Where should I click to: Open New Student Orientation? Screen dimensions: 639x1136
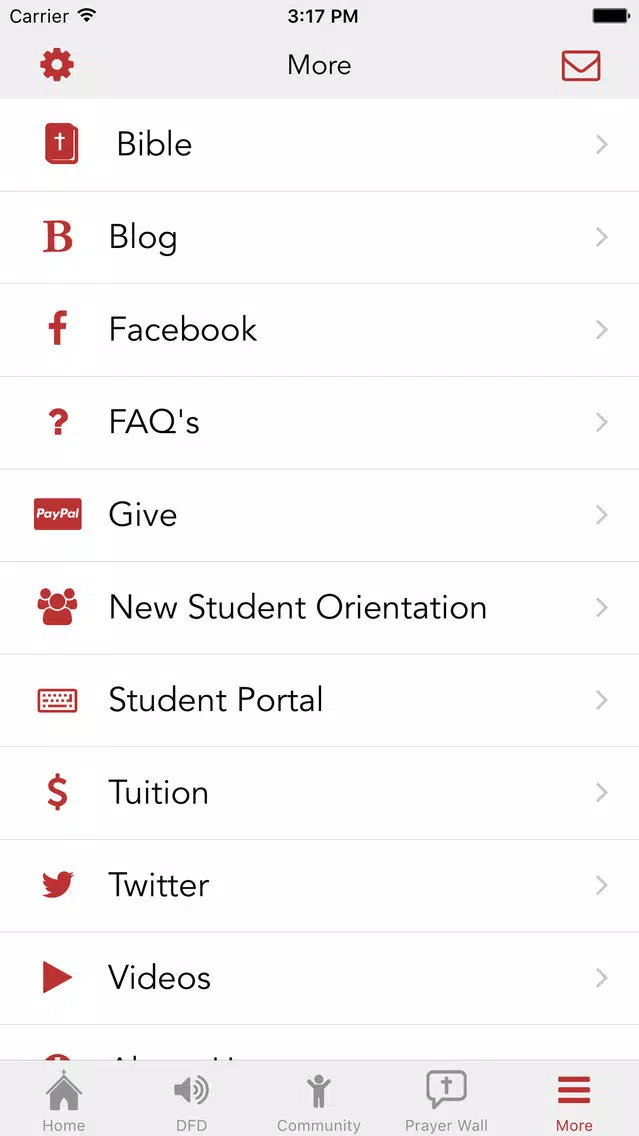[x=320, y=608]
